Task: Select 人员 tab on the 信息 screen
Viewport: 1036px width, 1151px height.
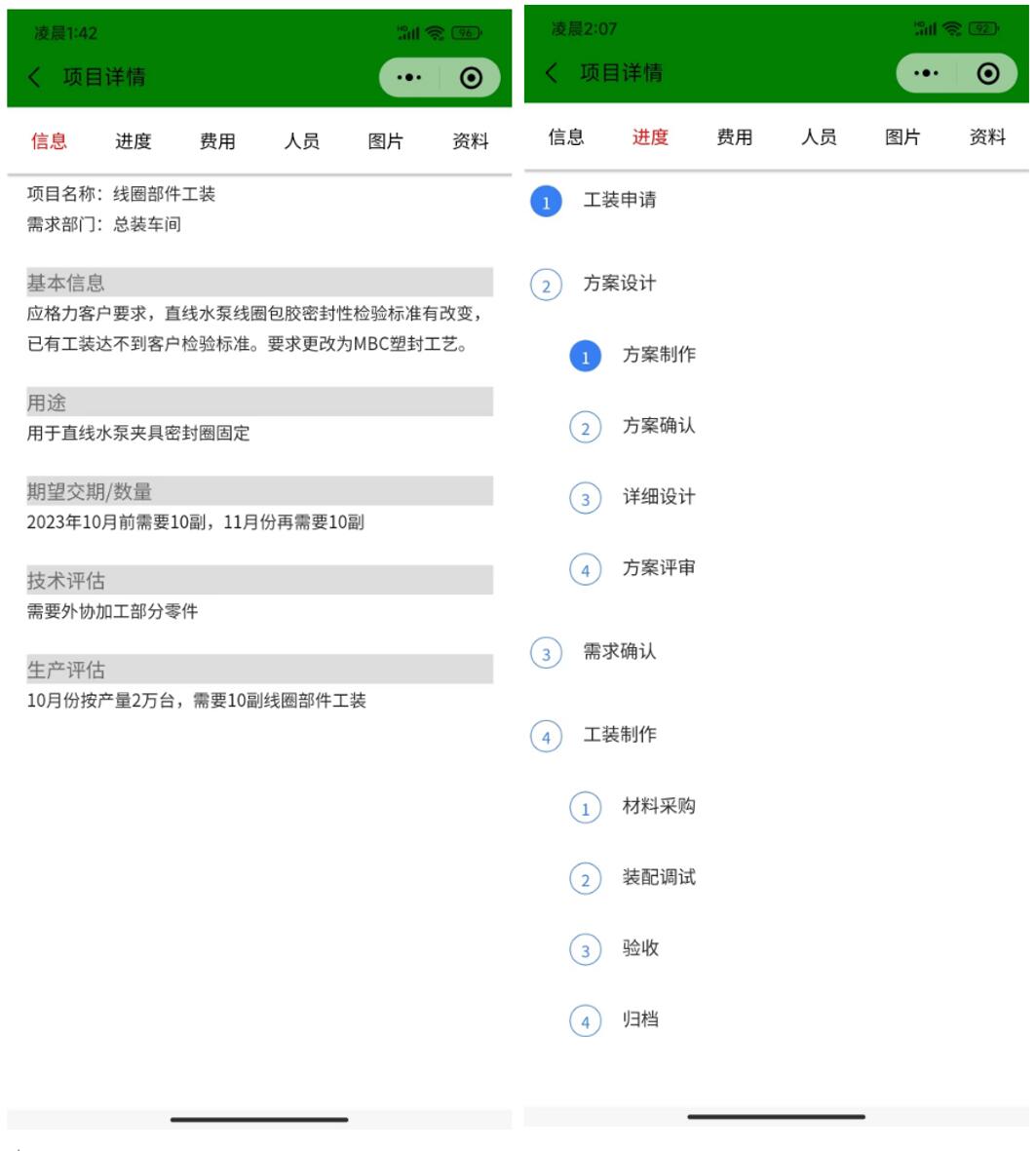Action: point(302,141)
